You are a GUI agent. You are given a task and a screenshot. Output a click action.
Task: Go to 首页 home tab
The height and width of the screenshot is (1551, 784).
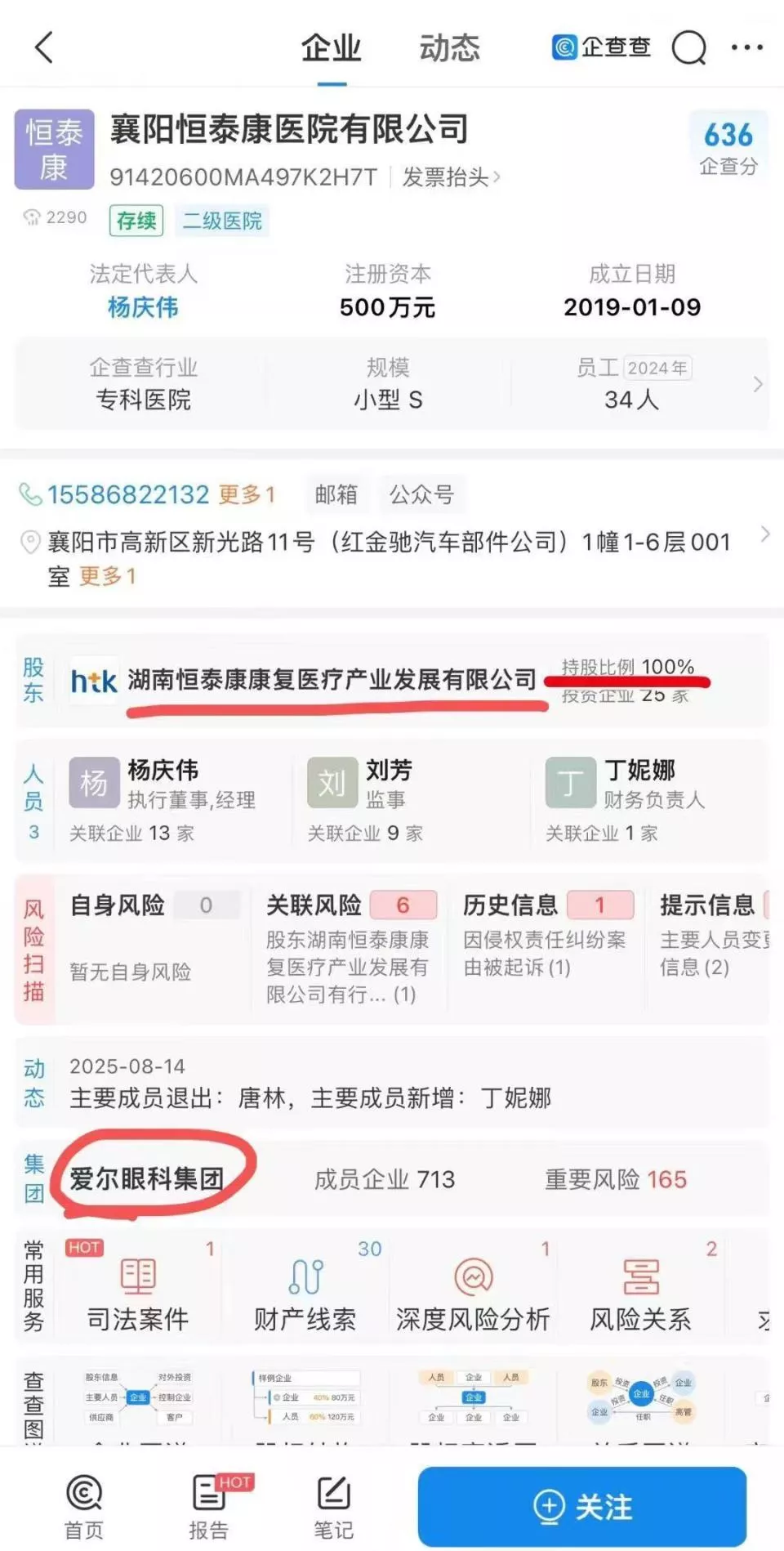click(x=84, y=1505)
